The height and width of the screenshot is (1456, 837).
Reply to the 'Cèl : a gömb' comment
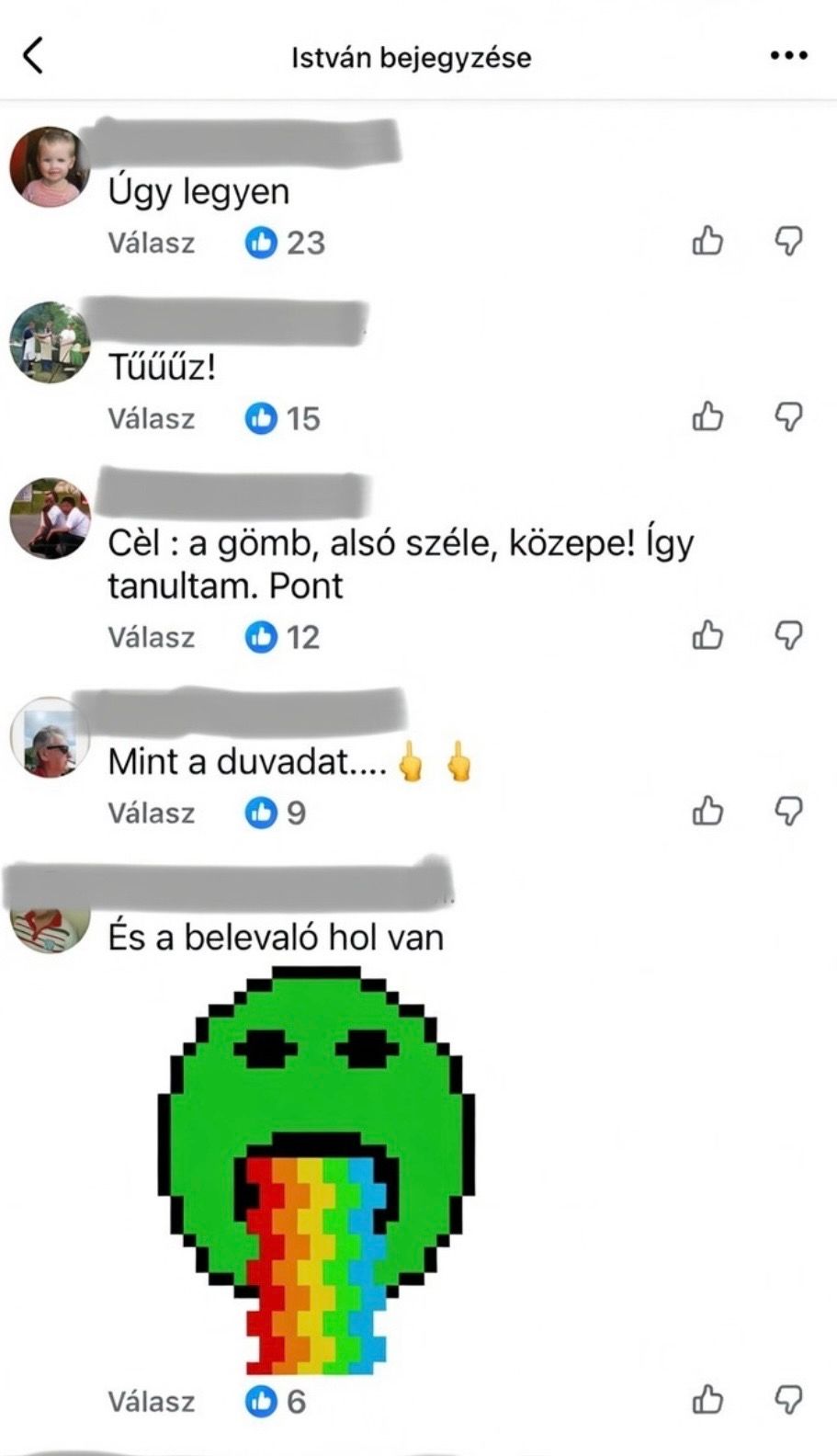pos(152,637)
